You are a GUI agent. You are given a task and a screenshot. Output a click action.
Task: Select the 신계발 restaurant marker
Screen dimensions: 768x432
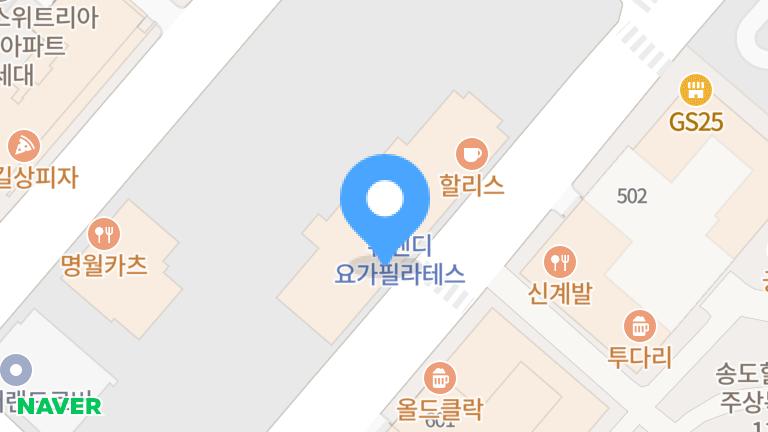tap(560, 263)
